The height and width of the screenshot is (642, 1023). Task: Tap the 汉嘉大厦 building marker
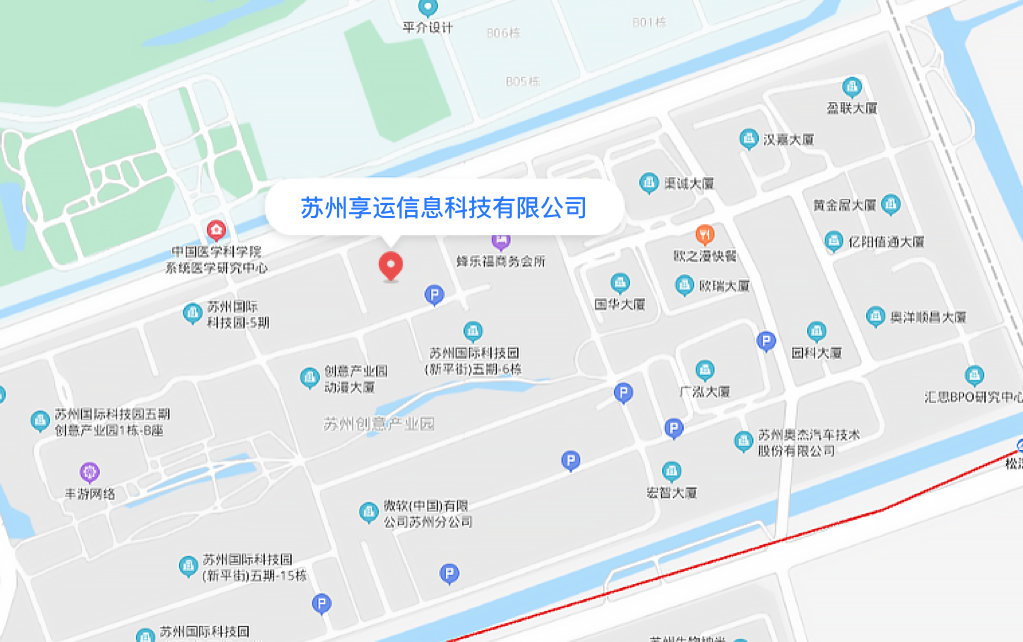(748, 139)
